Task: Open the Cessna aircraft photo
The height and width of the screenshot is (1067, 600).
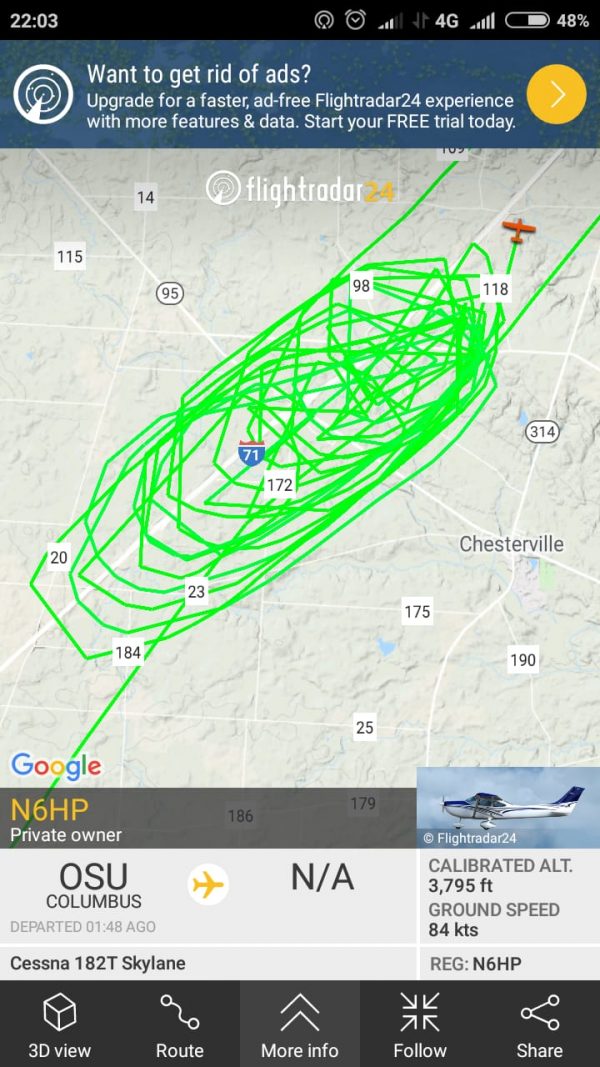Action: pos(508,807)
